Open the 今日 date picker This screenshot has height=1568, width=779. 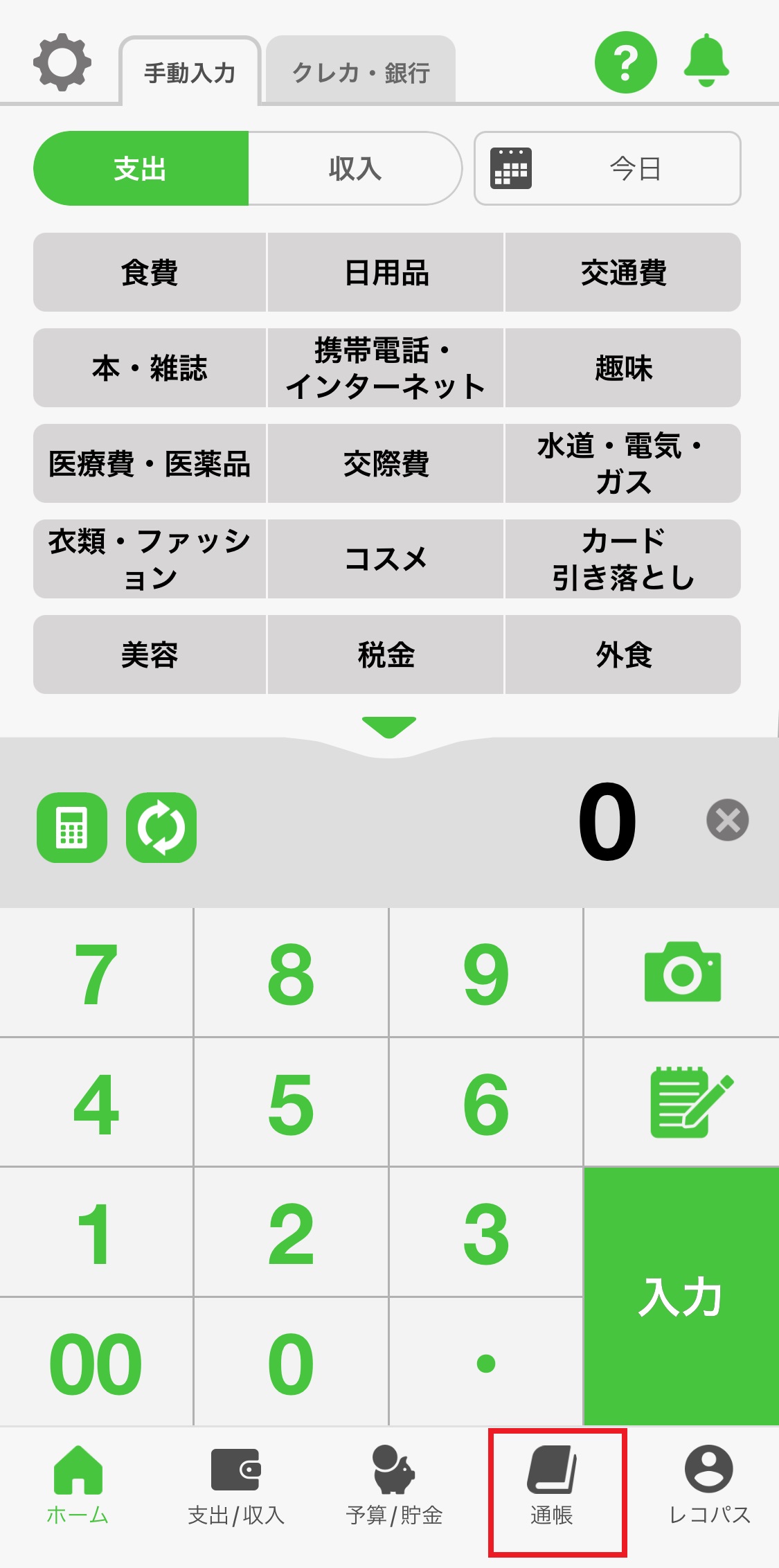pyautogui.click(x=607, y=168)
